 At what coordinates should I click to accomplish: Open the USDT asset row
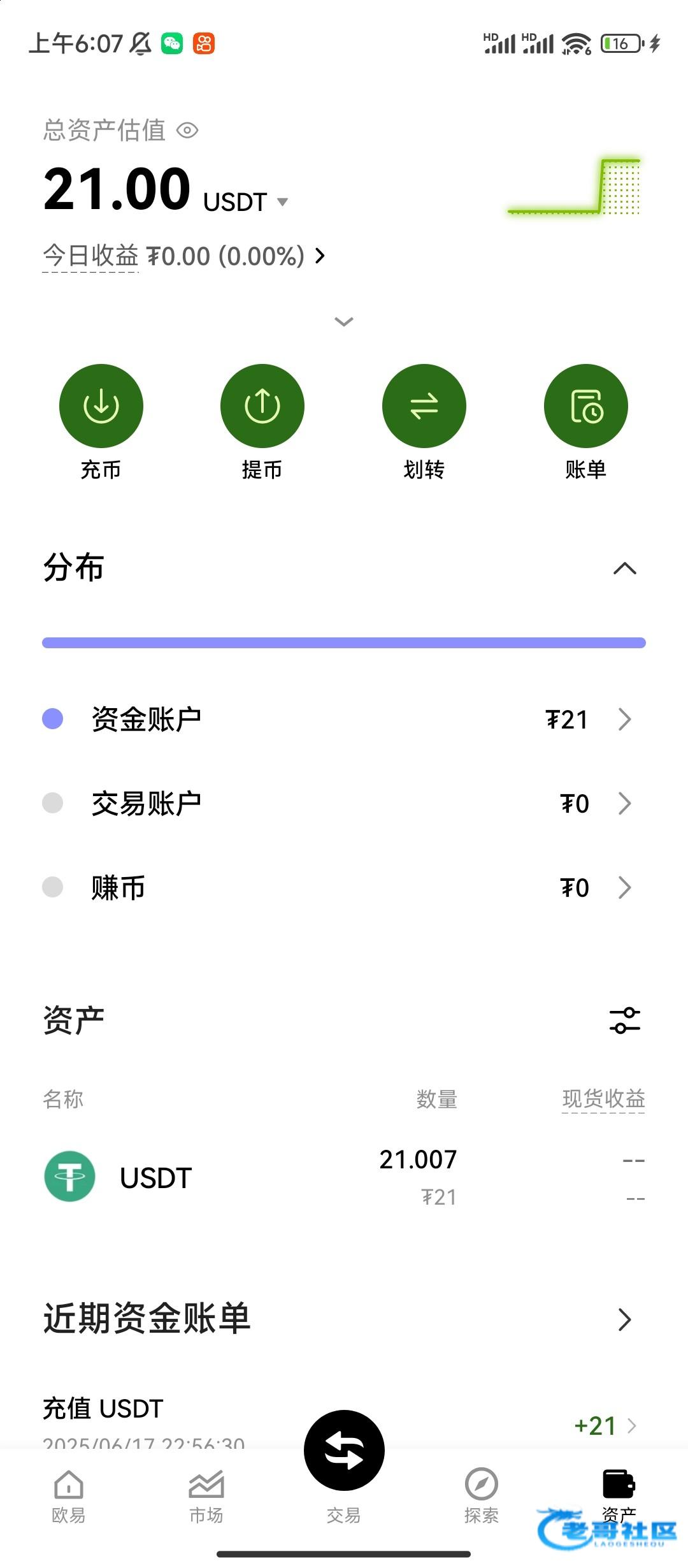[344, 1177]
